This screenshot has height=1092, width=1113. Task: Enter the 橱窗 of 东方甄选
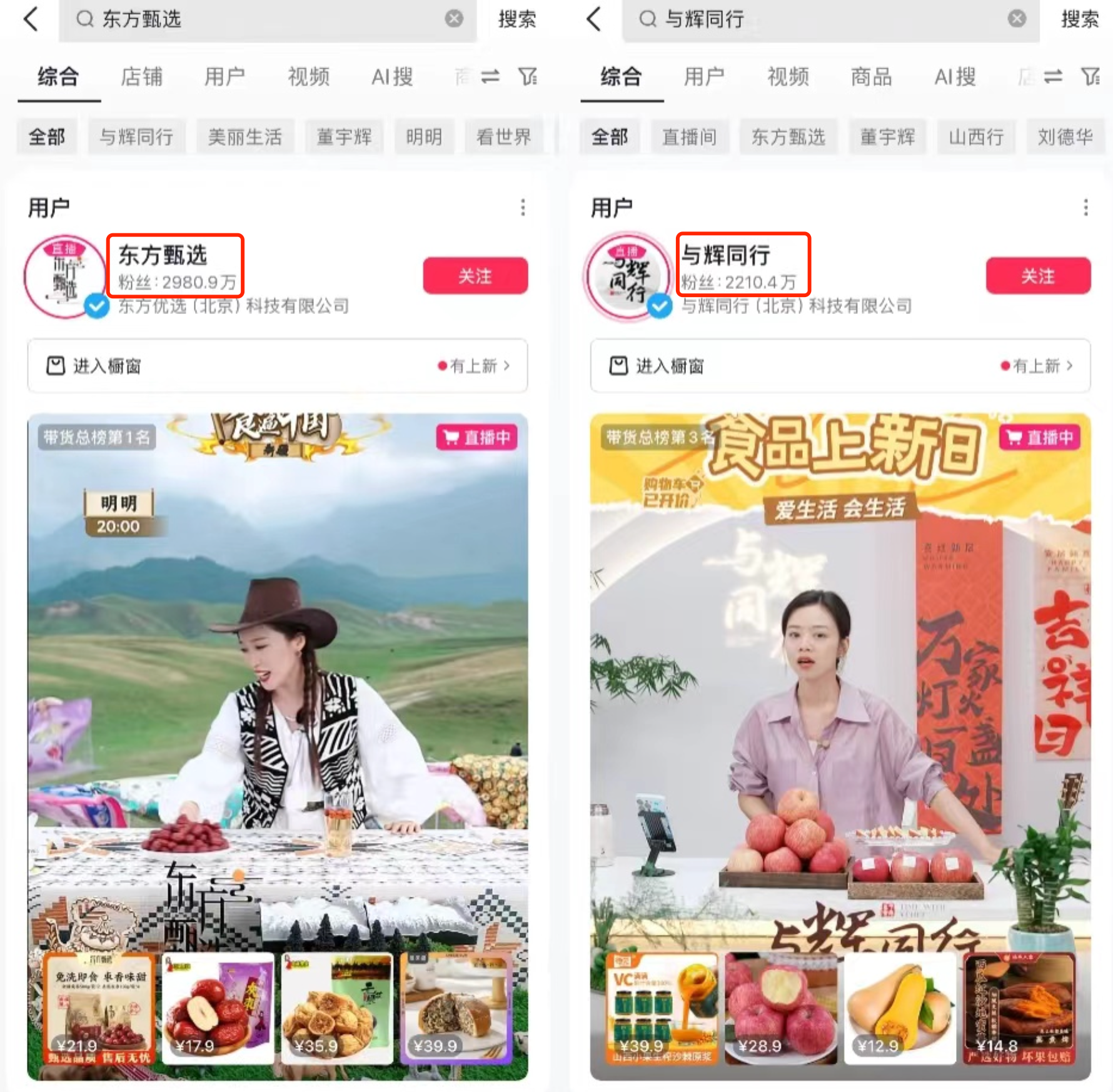point(277,366)
